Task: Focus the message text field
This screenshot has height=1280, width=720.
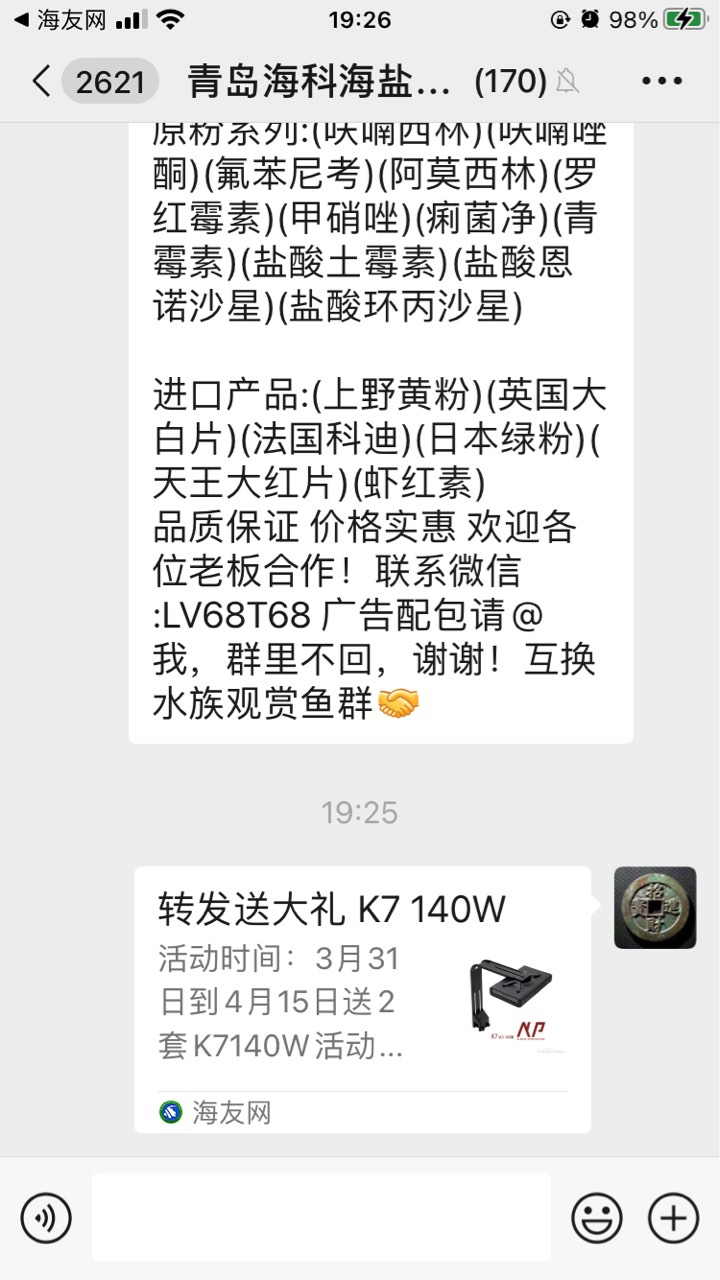Action: click(321, 1217)
